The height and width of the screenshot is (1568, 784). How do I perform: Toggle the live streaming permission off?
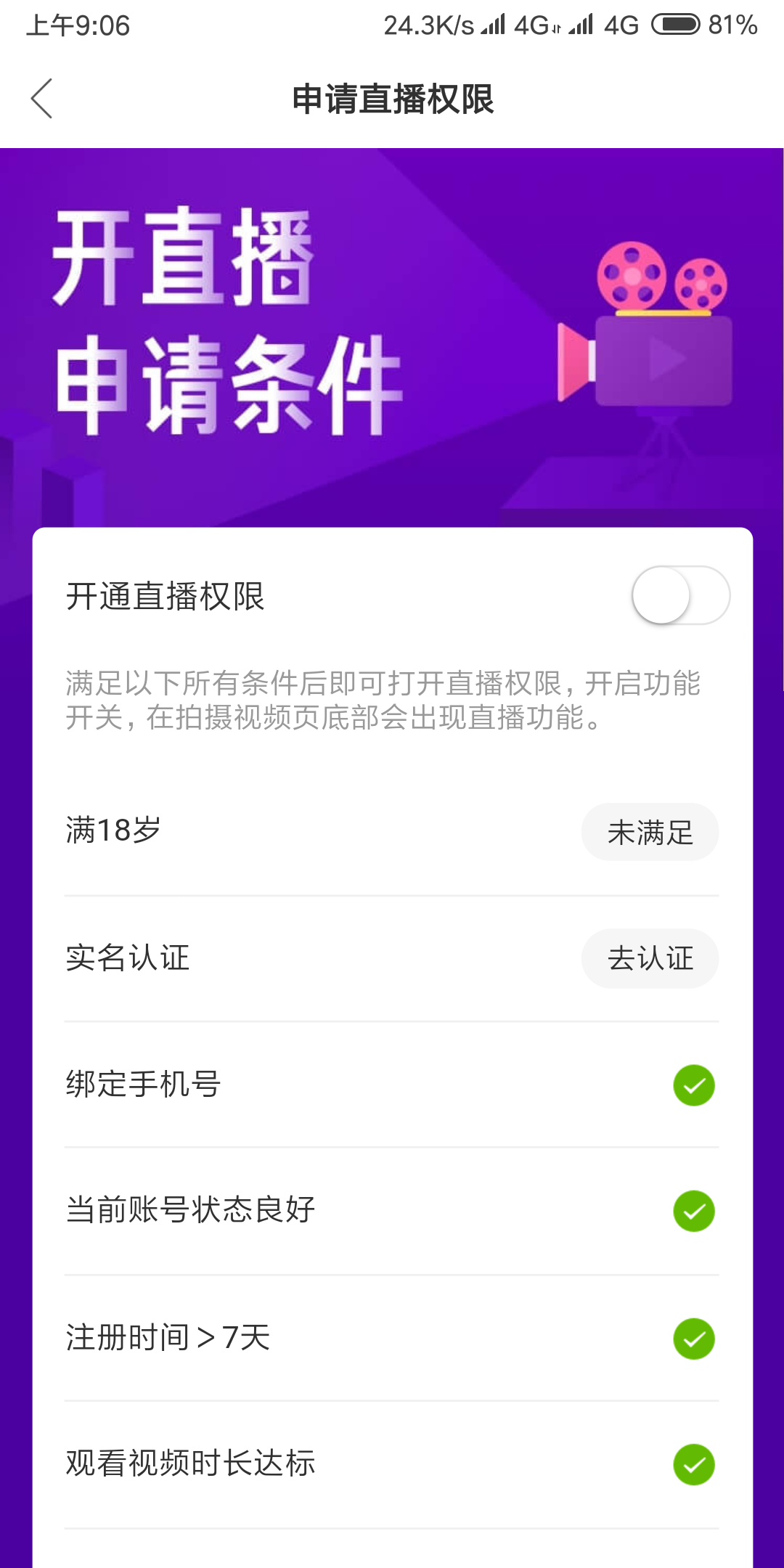682,595
